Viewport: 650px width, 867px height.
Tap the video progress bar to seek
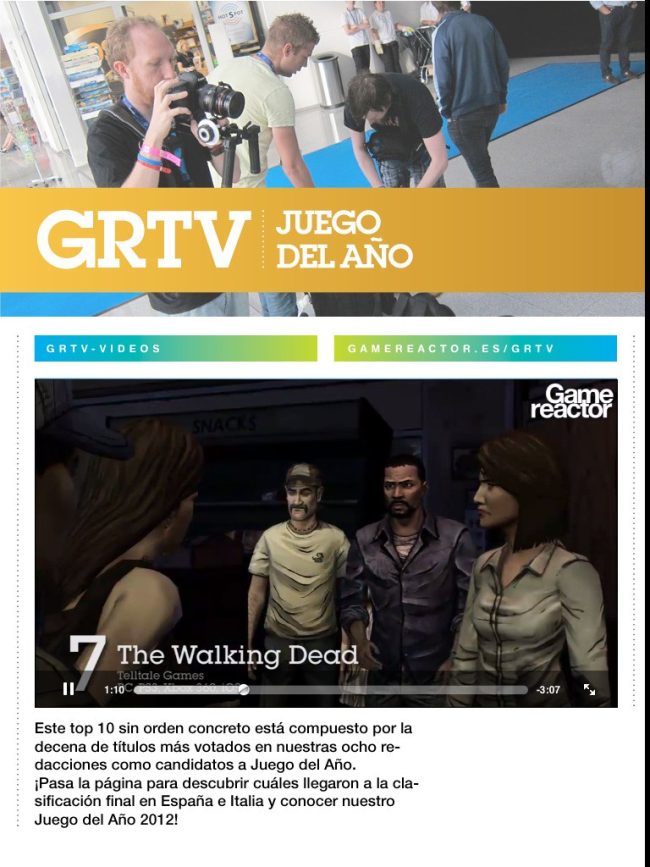click(331, 690)
